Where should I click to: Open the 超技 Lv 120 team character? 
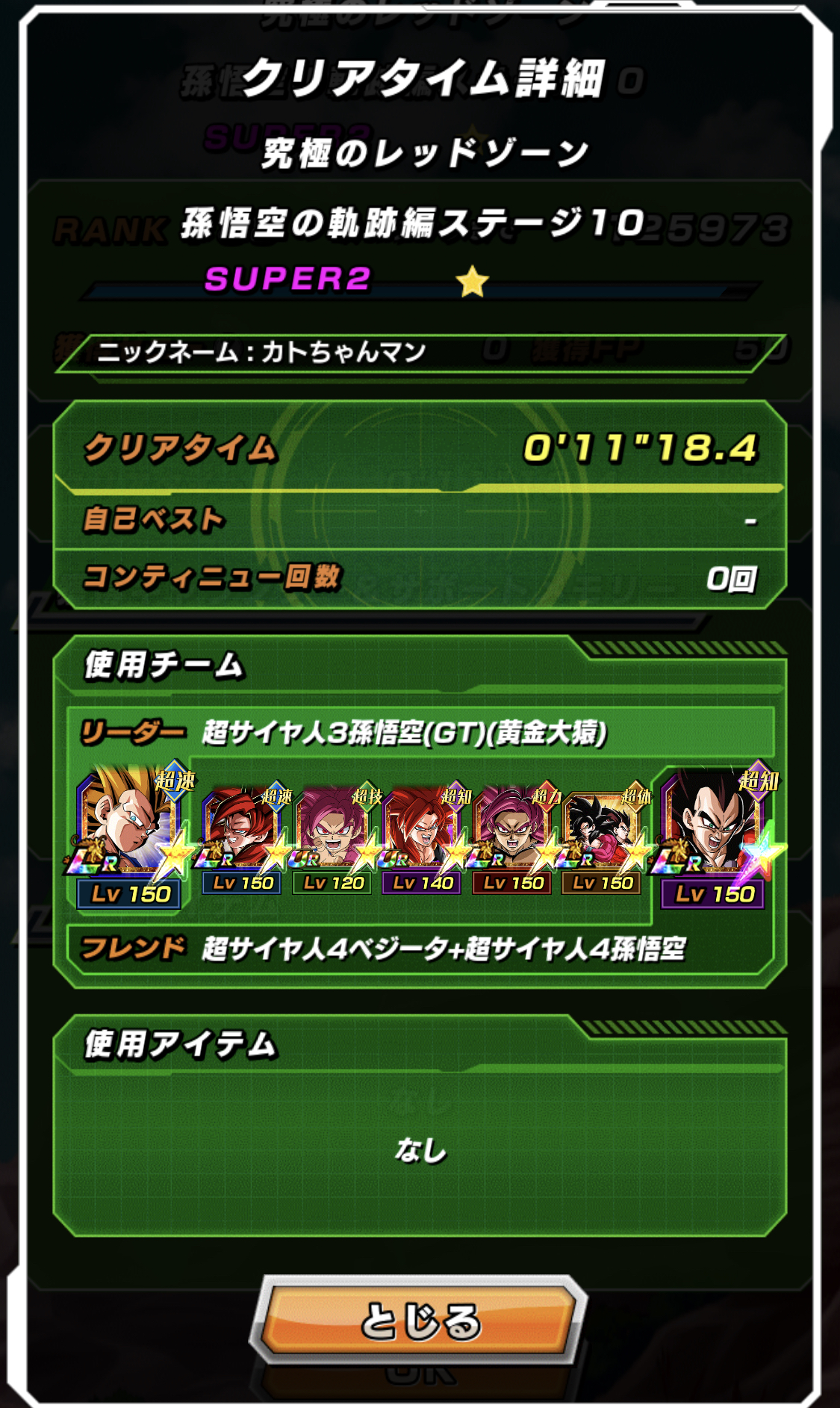point(333,838)
